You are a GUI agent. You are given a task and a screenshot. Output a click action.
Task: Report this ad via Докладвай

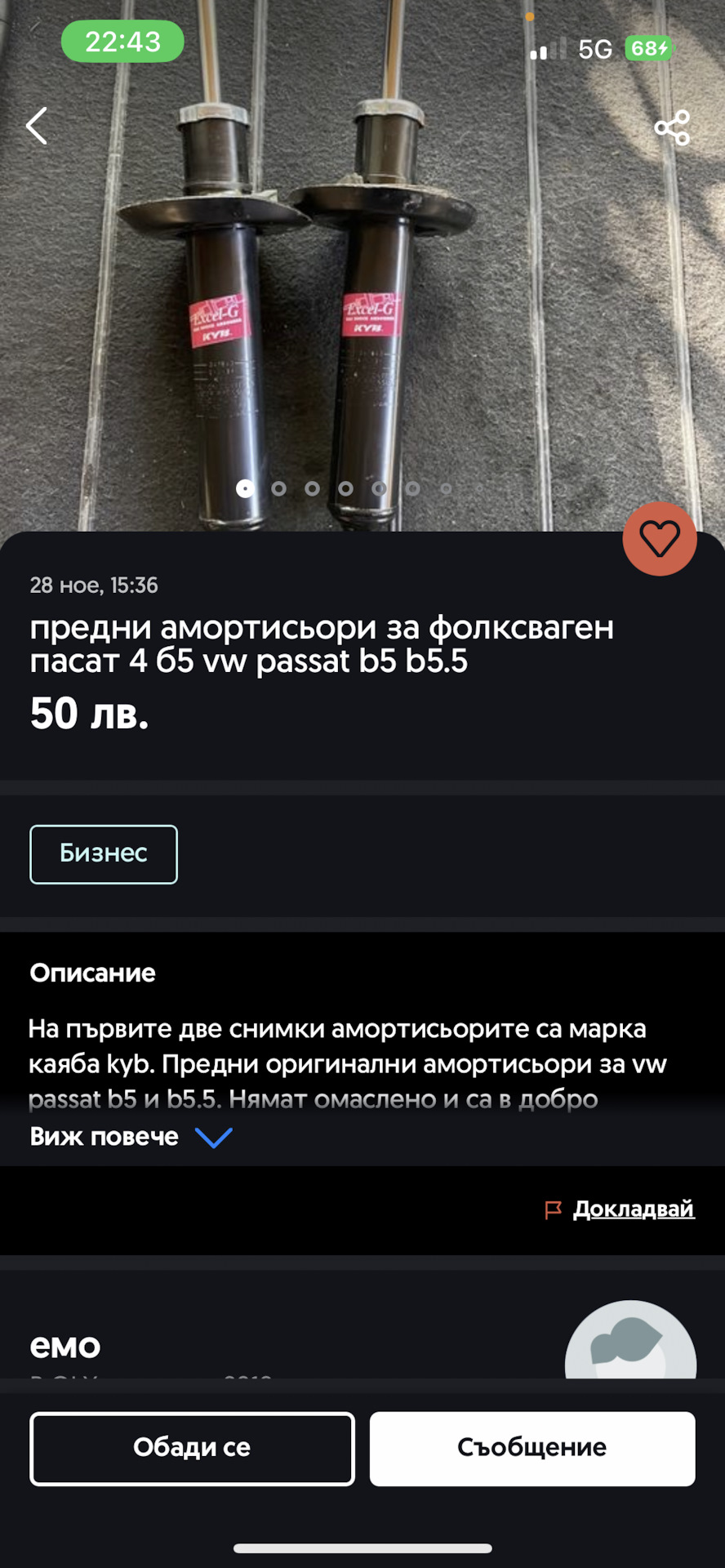coord(633,1209)
